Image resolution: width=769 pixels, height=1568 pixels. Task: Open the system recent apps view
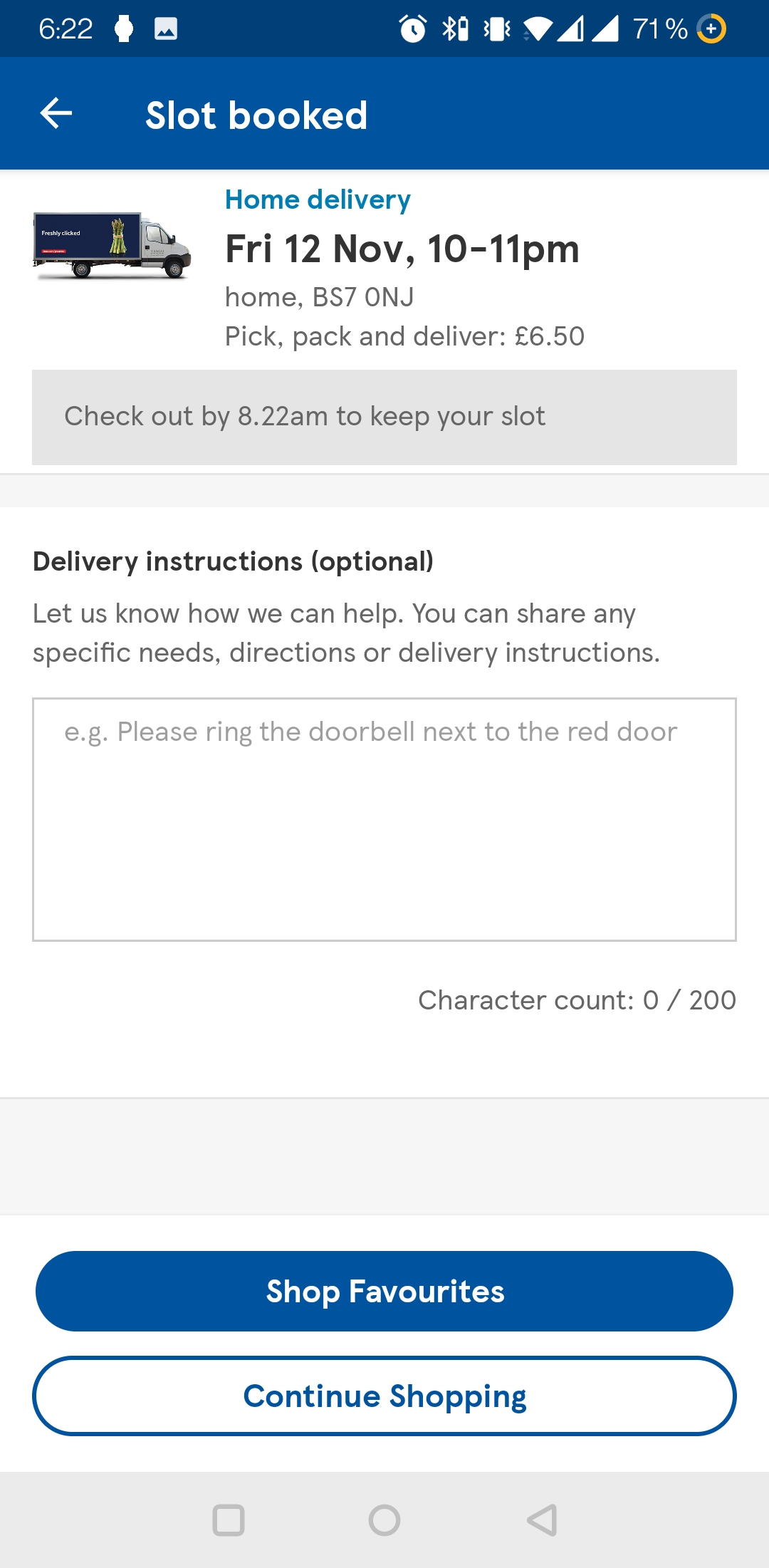229,1520
